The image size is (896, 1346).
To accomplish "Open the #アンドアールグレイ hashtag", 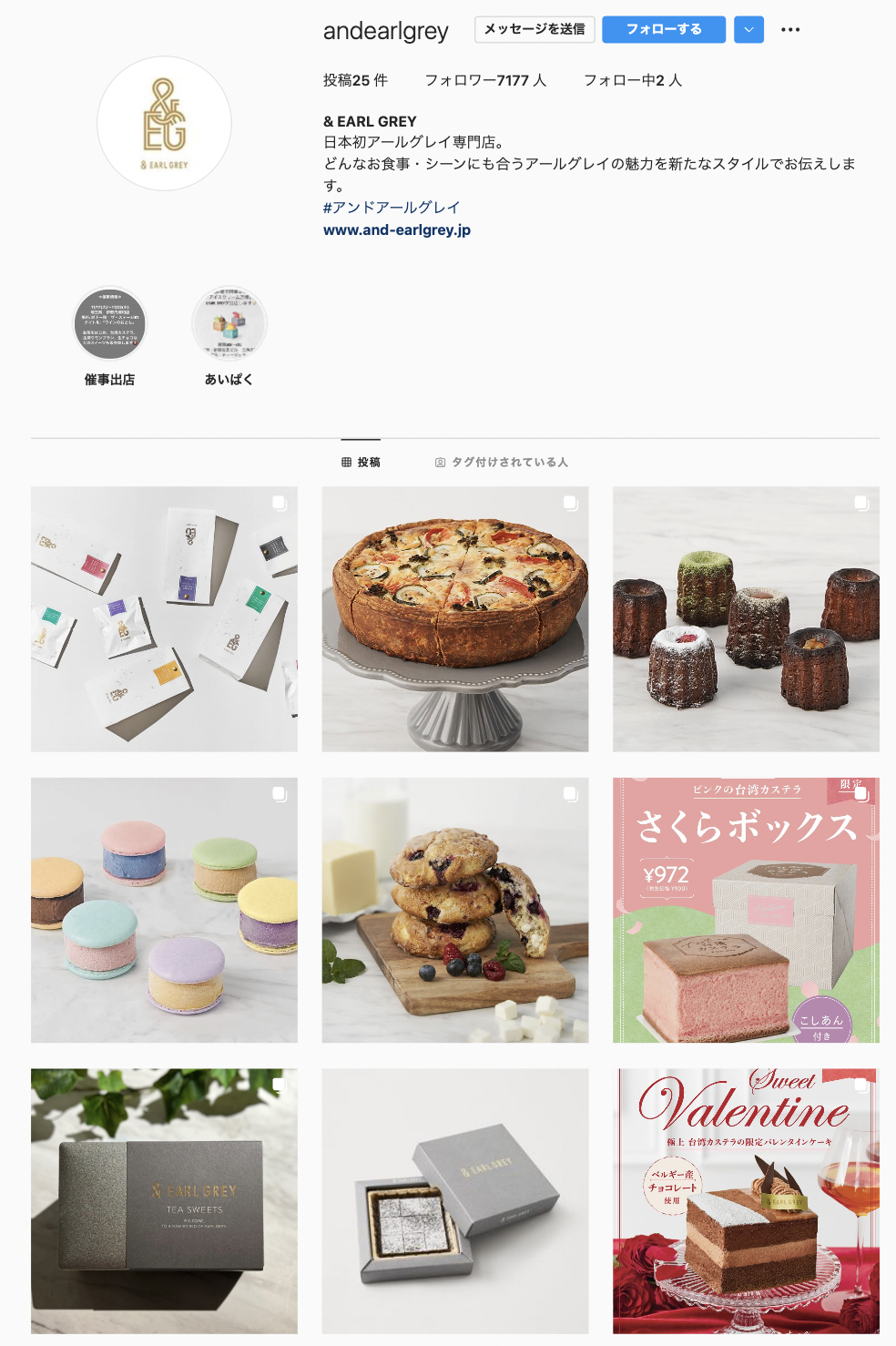I will (x=392, y=208).
